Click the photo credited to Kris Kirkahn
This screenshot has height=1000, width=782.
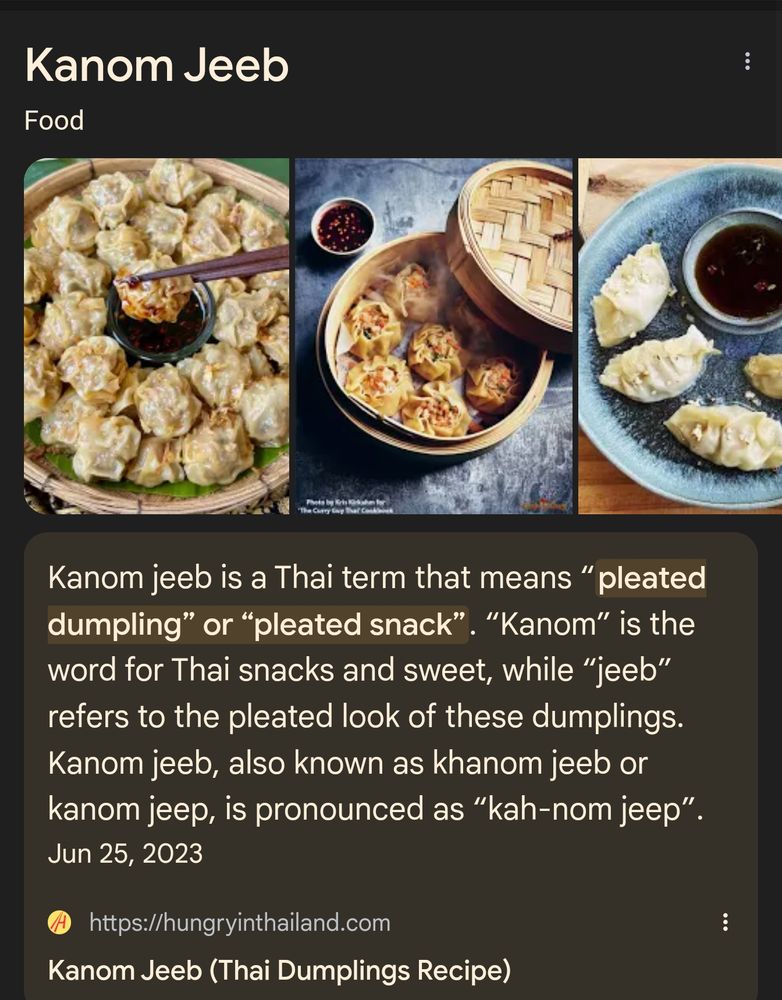click(430, 335)
